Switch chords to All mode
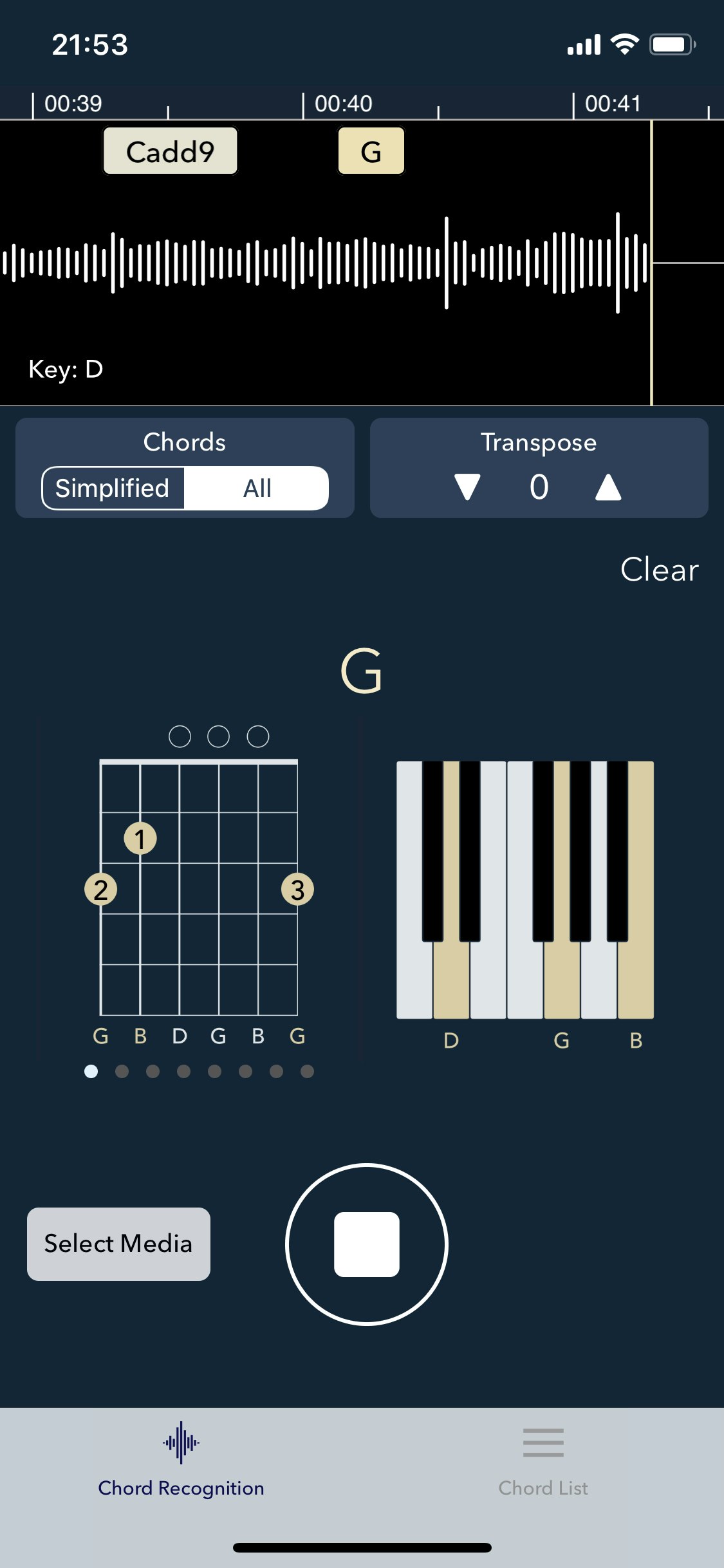724x1568 pixels. [257, 488]
